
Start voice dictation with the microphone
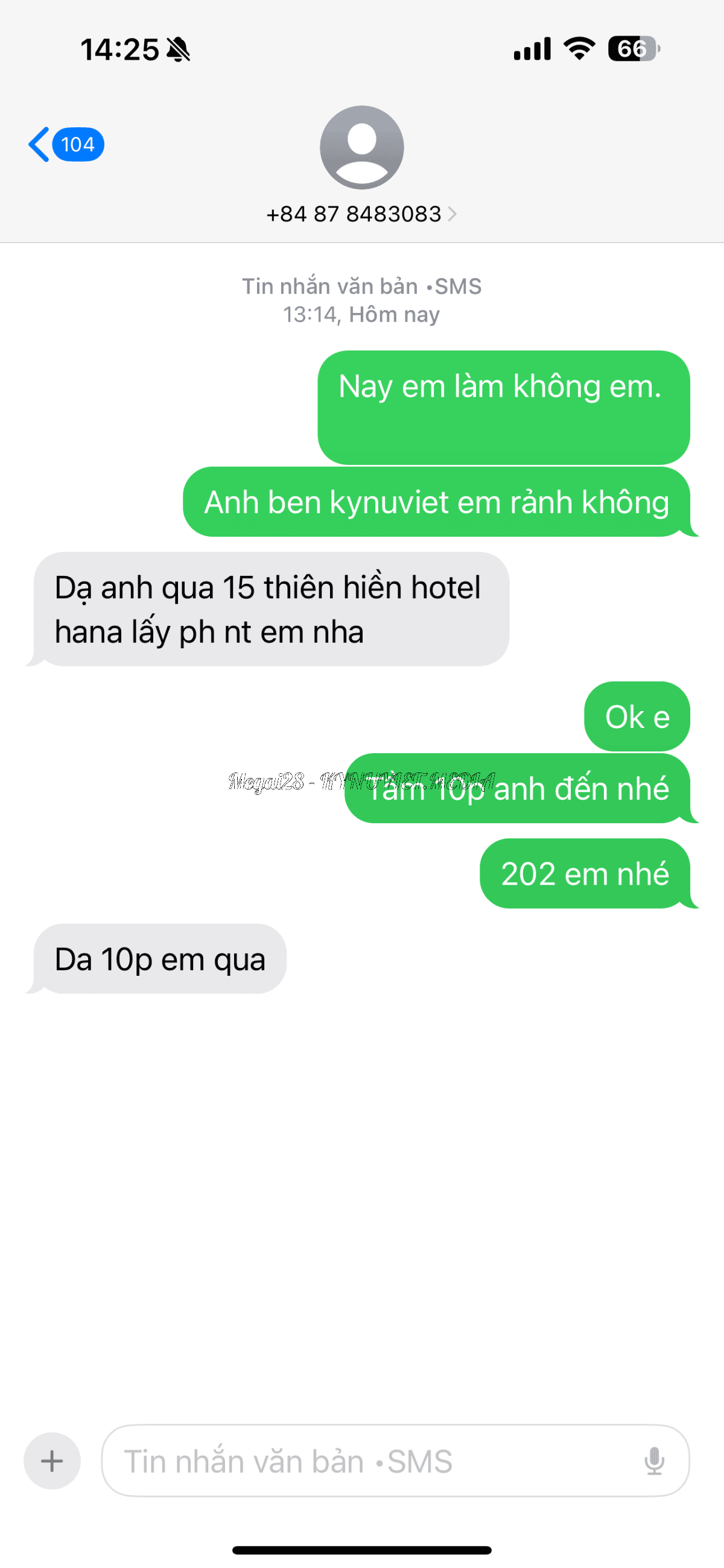click(655, 1461)
